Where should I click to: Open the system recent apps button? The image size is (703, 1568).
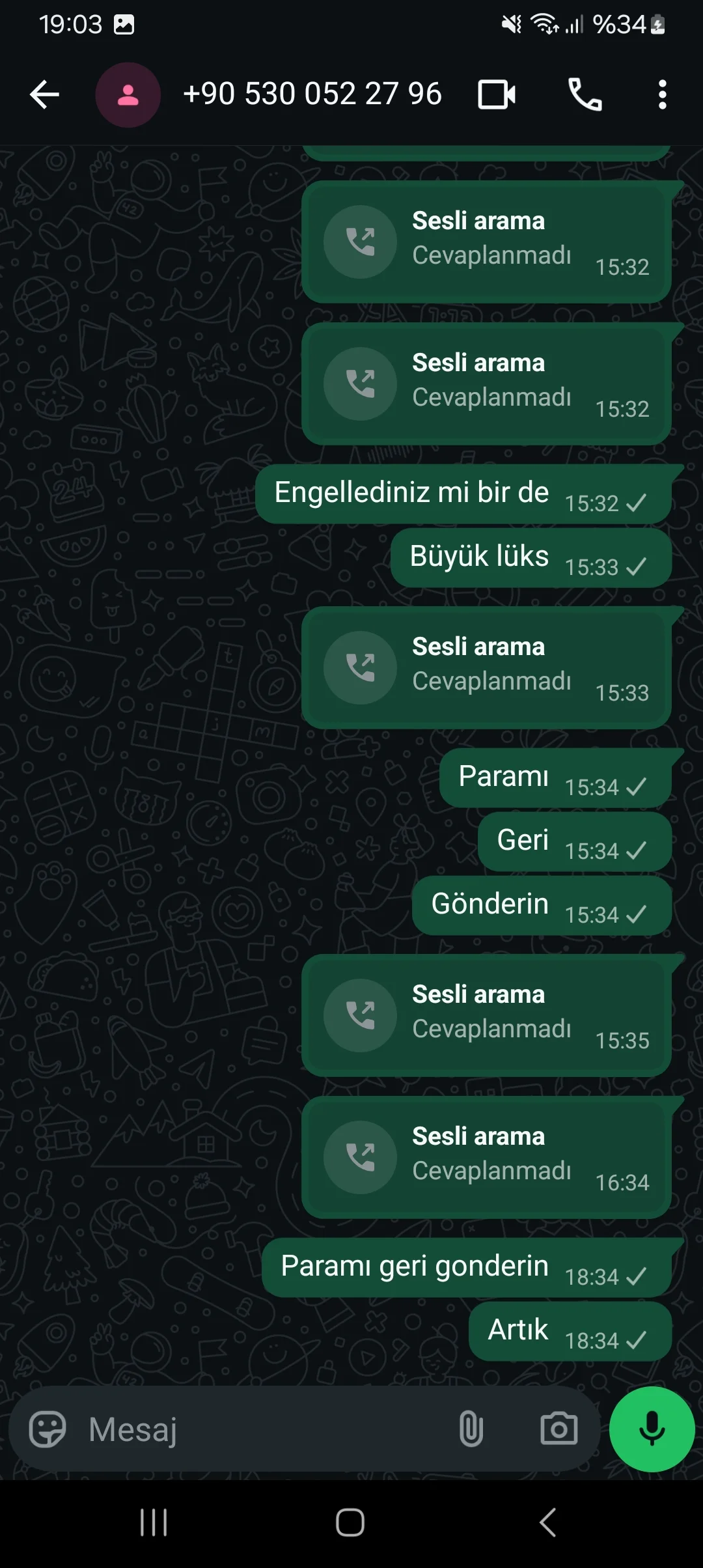(154, 1522)
